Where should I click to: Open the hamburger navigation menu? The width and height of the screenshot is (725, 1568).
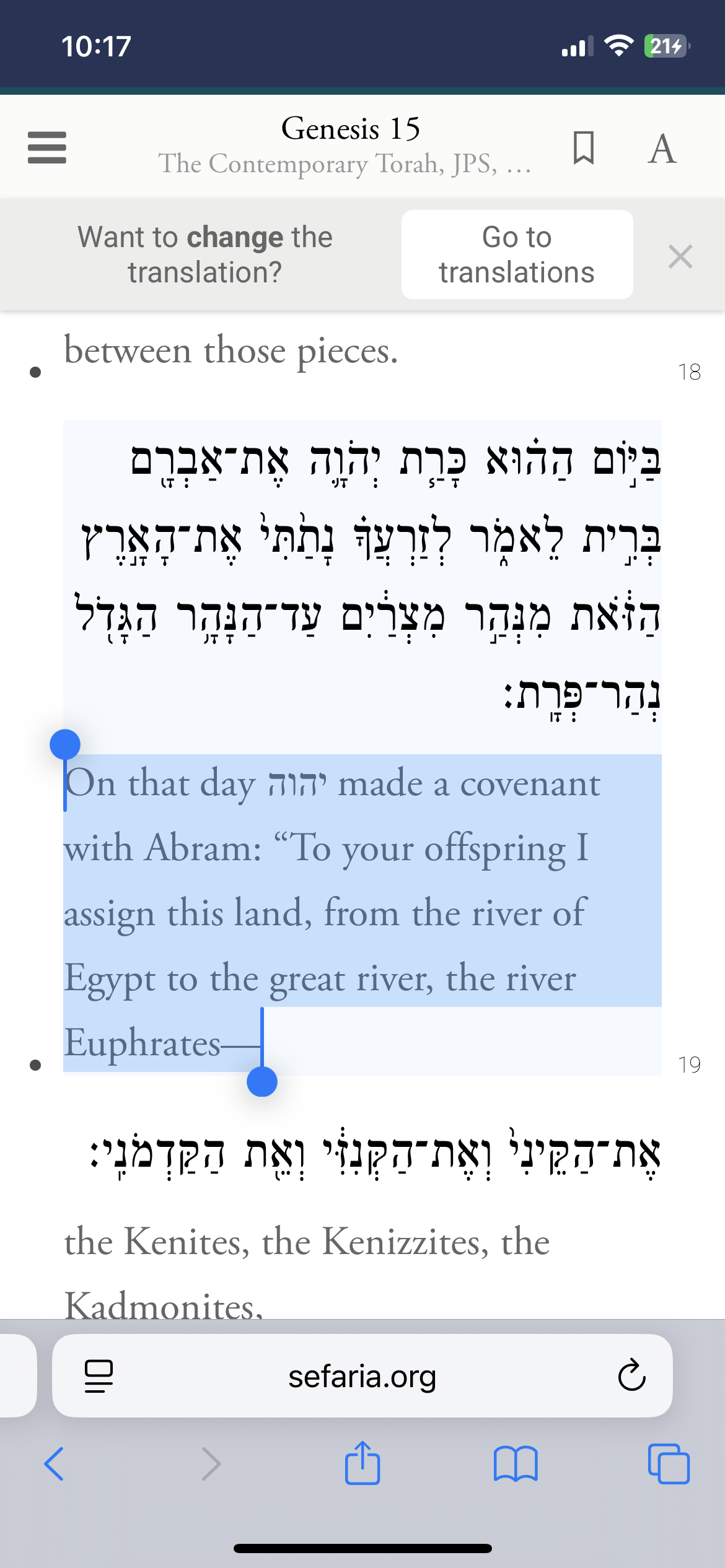click(x=47, y=147)
